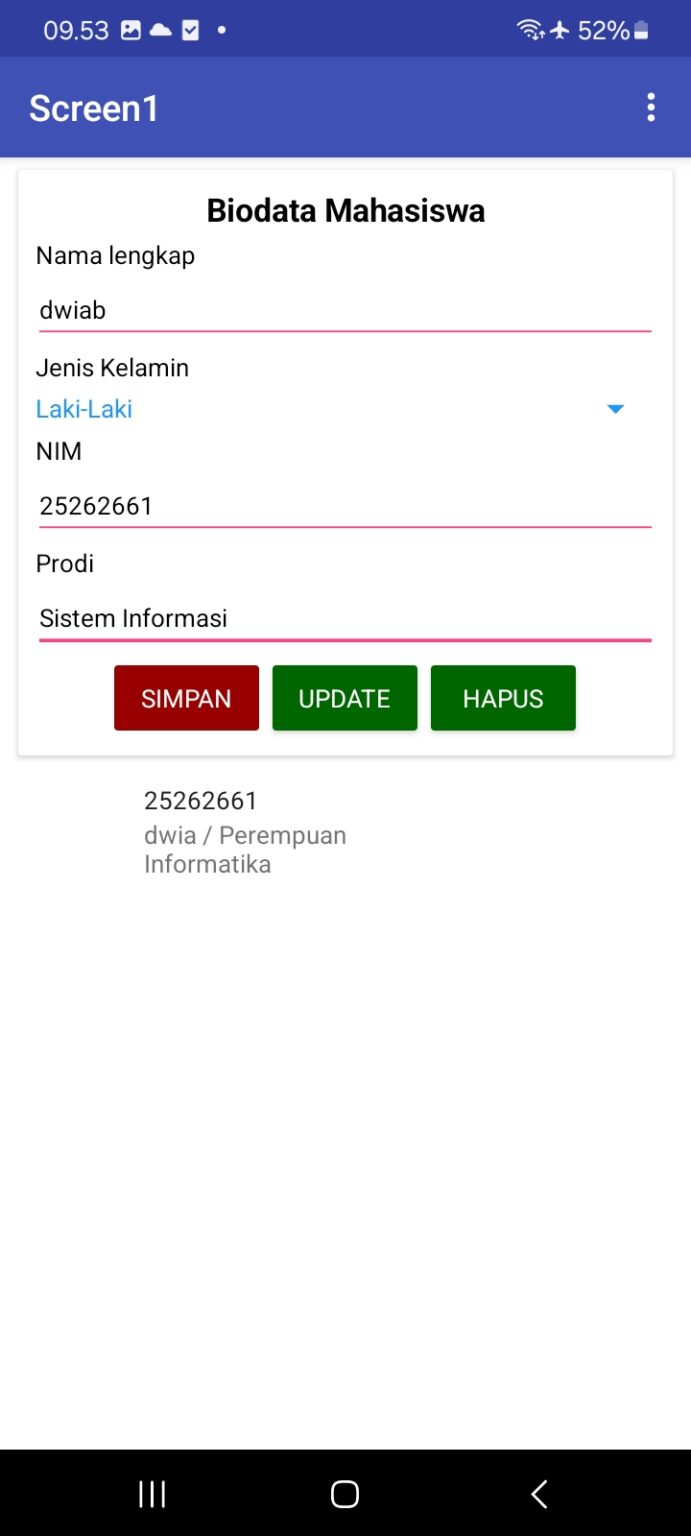Image resolution: width=691 pixels, height=1536 pixels.
Task: Open the three-dot overflow menu
Action: pyautogui.click(x=651, y=107)
